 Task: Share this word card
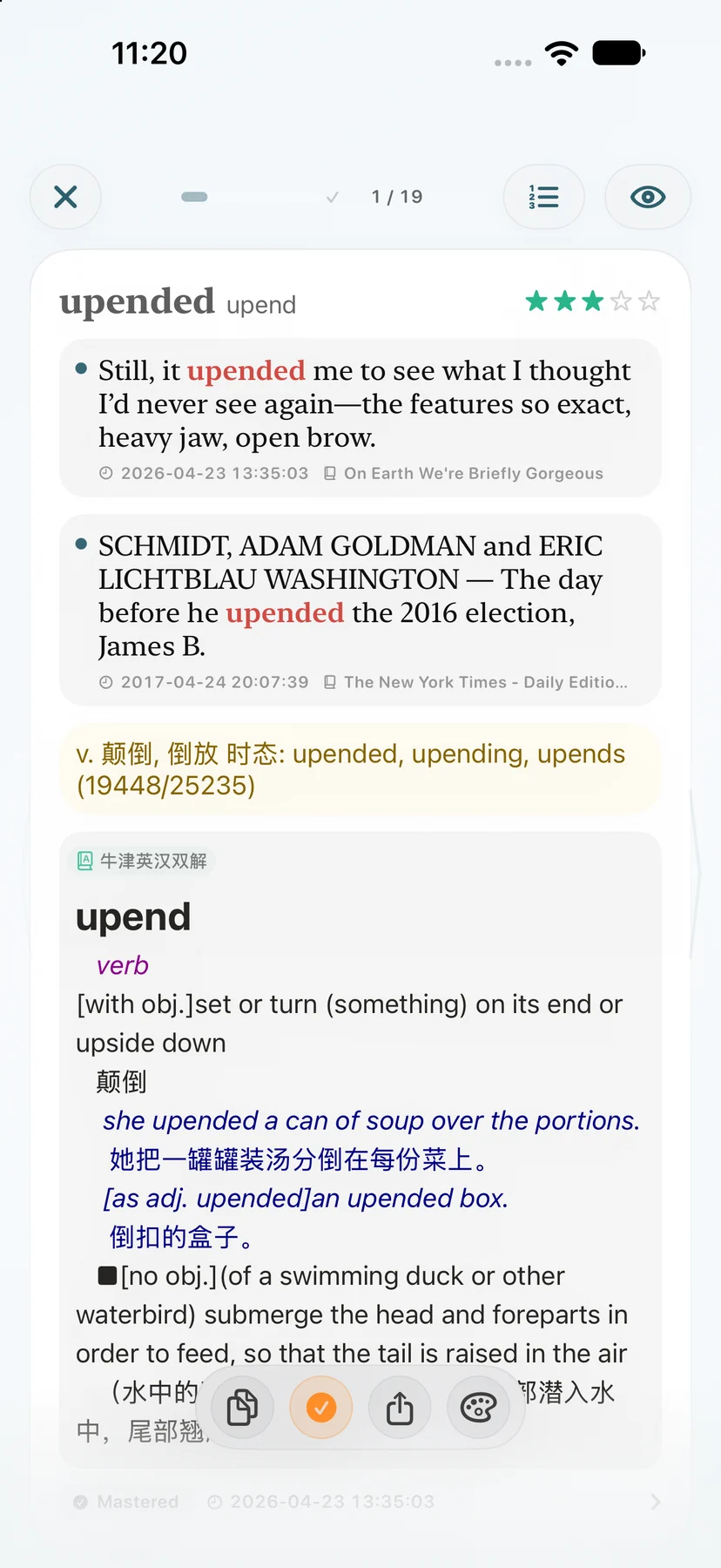400,1408
